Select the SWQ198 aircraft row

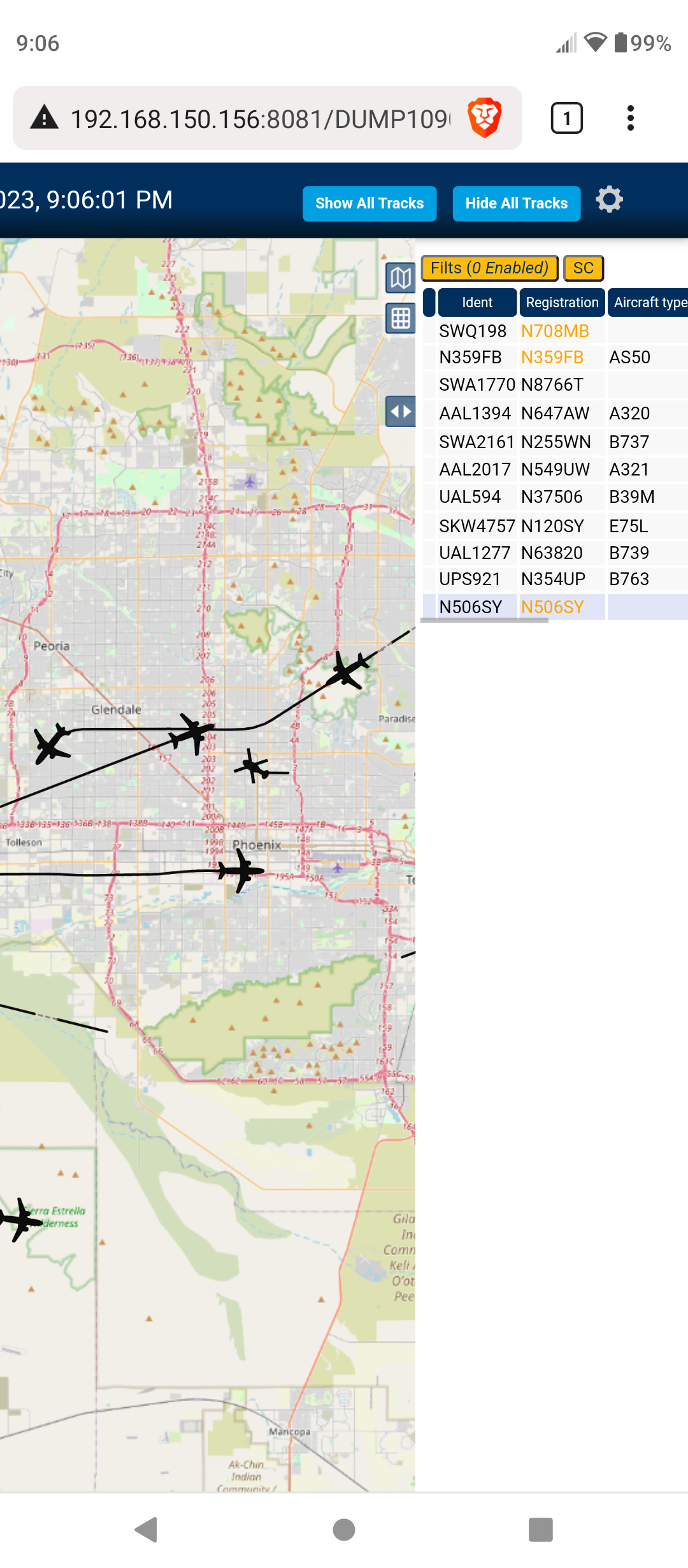[x=555, y=331]
